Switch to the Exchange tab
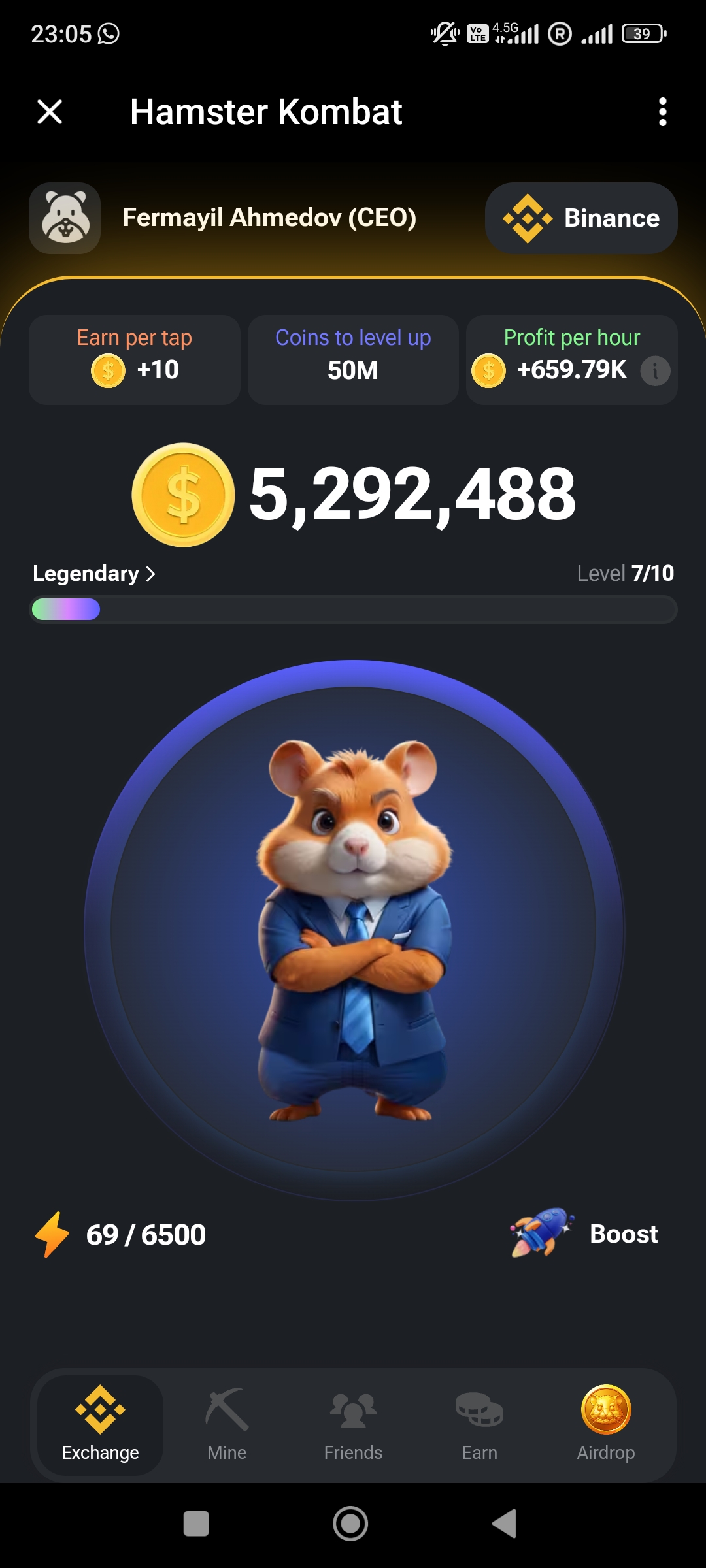Image resolution: width=706 pixels, height=1568 pixels. (x=100, y=1424)
